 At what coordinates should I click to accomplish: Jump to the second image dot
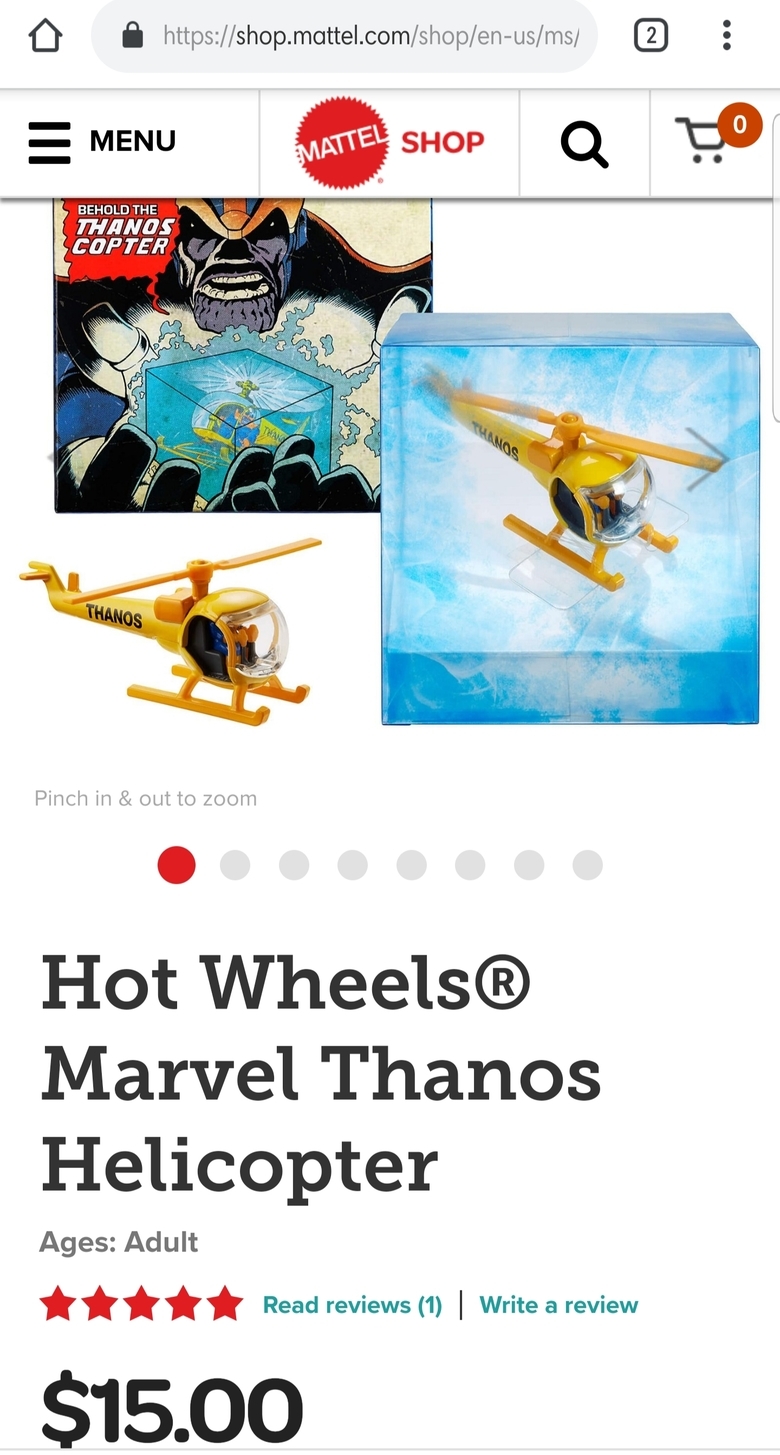click(235, 865)
